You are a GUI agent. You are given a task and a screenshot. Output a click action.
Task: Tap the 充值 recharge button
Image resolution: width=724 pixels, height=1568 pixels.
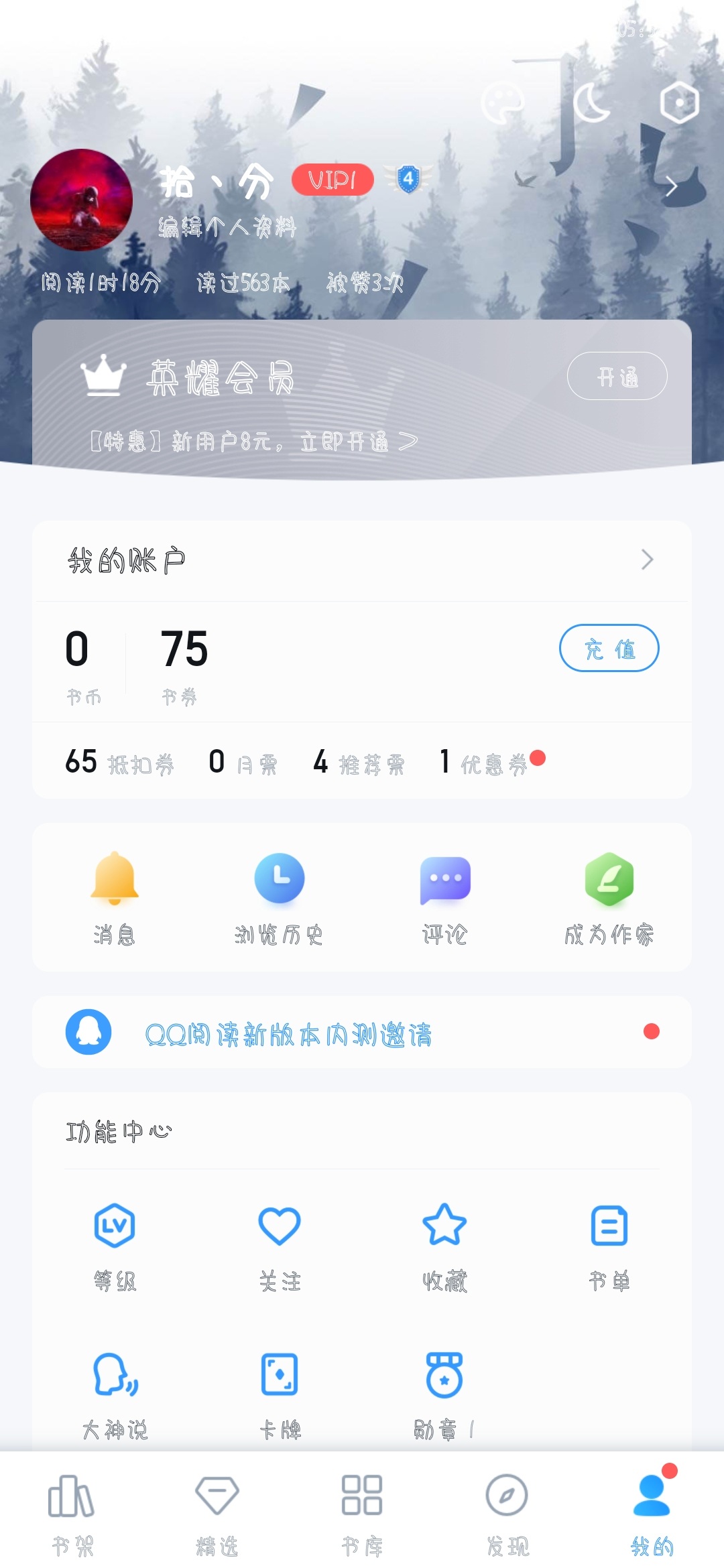tap(609, 648)
